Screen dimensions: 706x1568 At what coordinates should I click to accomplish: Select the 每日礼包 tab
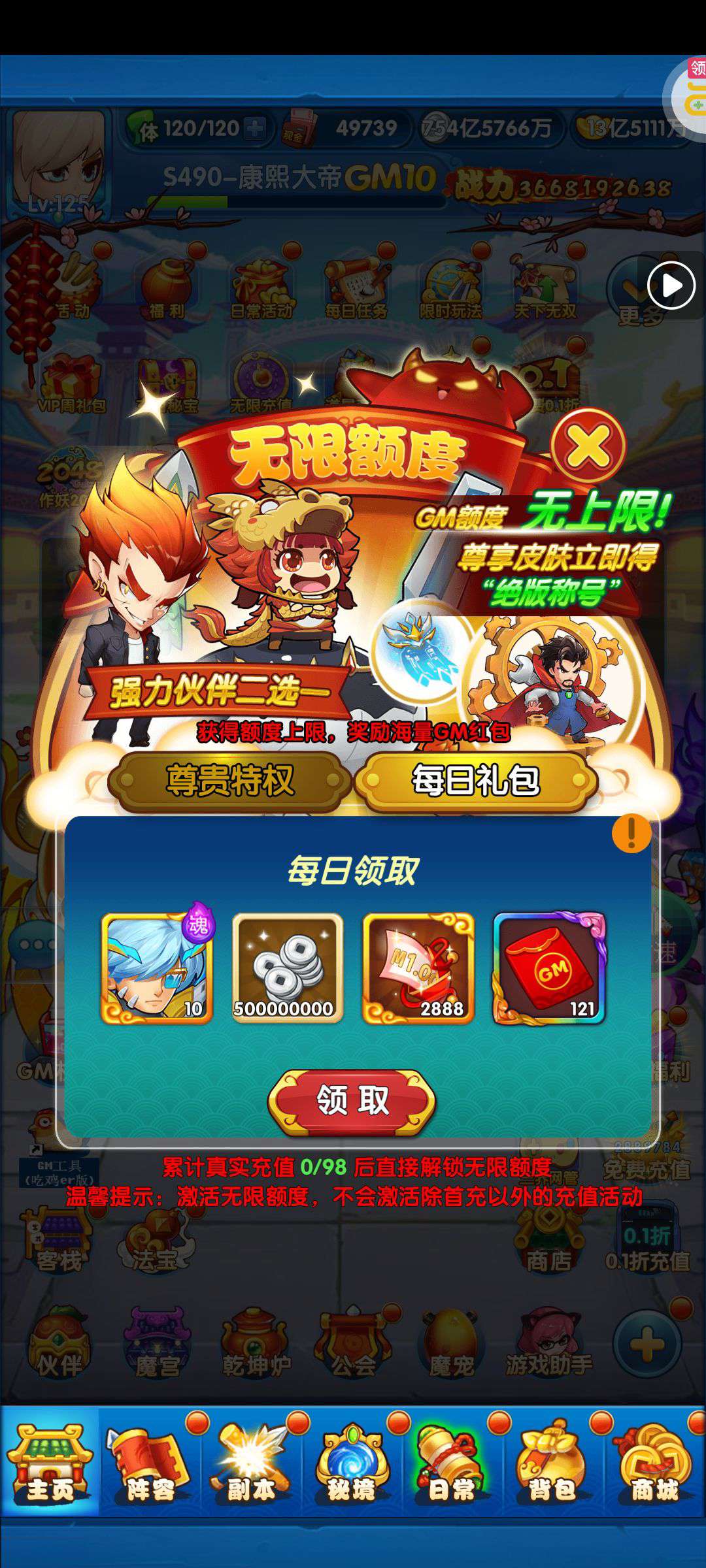click(x=476, y=781)
